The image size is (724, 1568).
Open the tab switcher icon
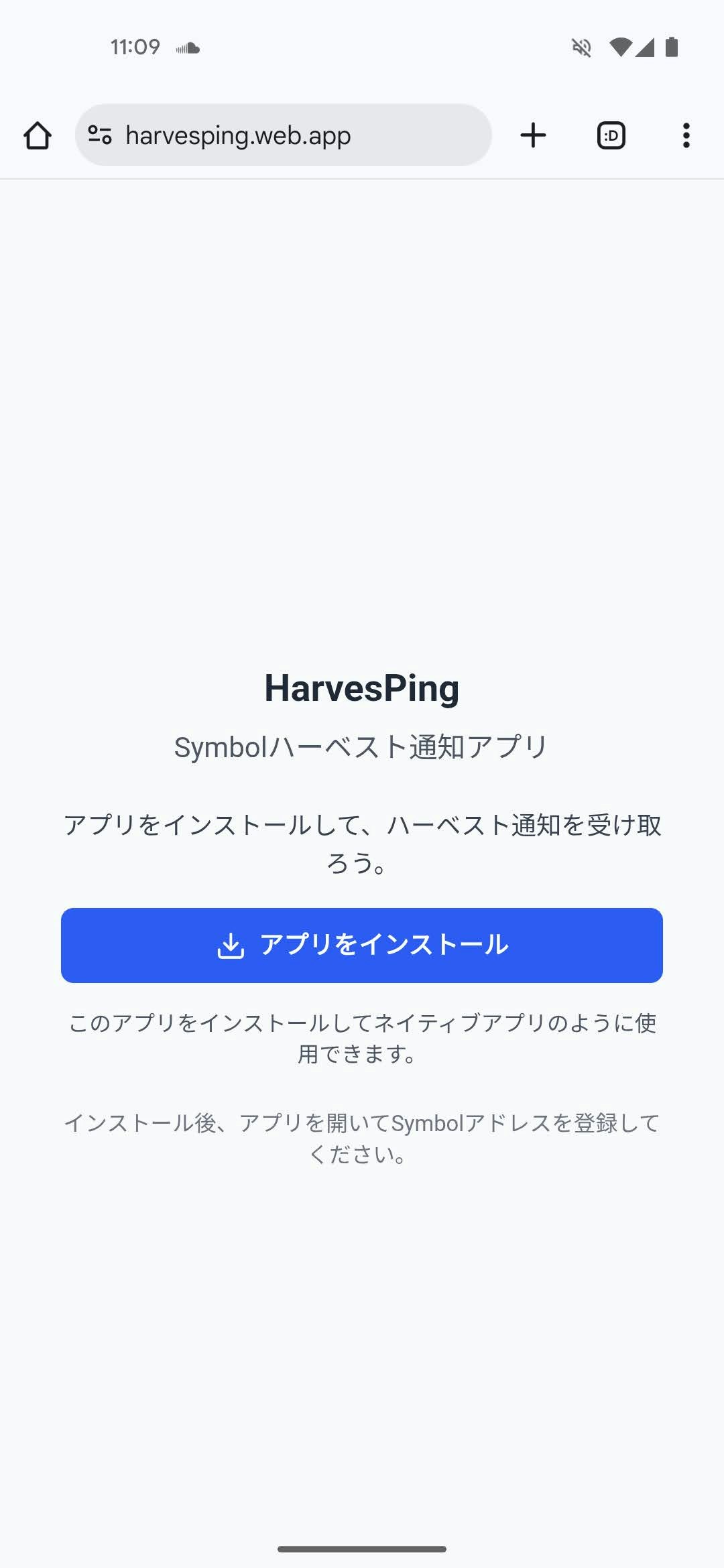coord(610,135)
